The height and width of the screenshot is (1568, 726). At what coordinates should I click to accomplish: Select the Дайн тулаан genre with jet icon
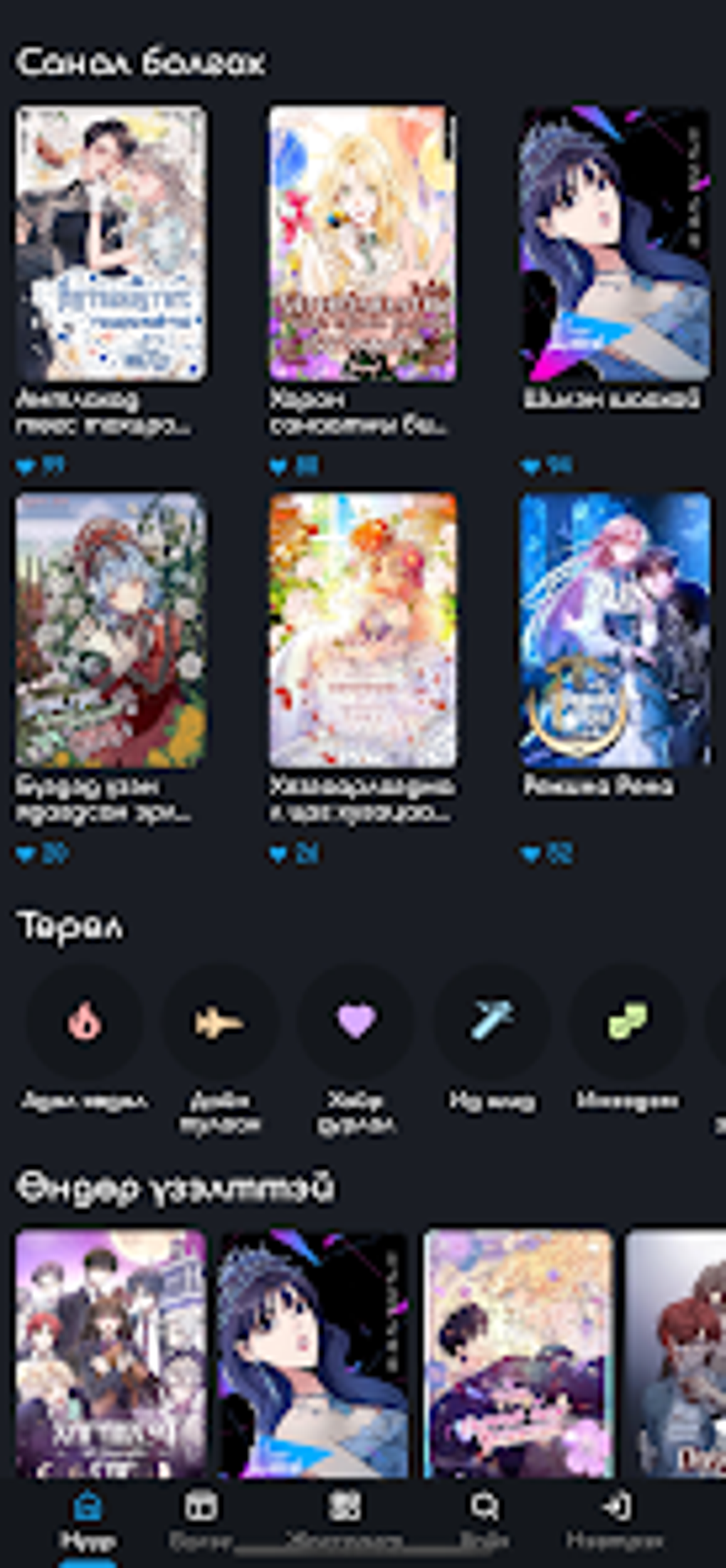coord(220,1022)
